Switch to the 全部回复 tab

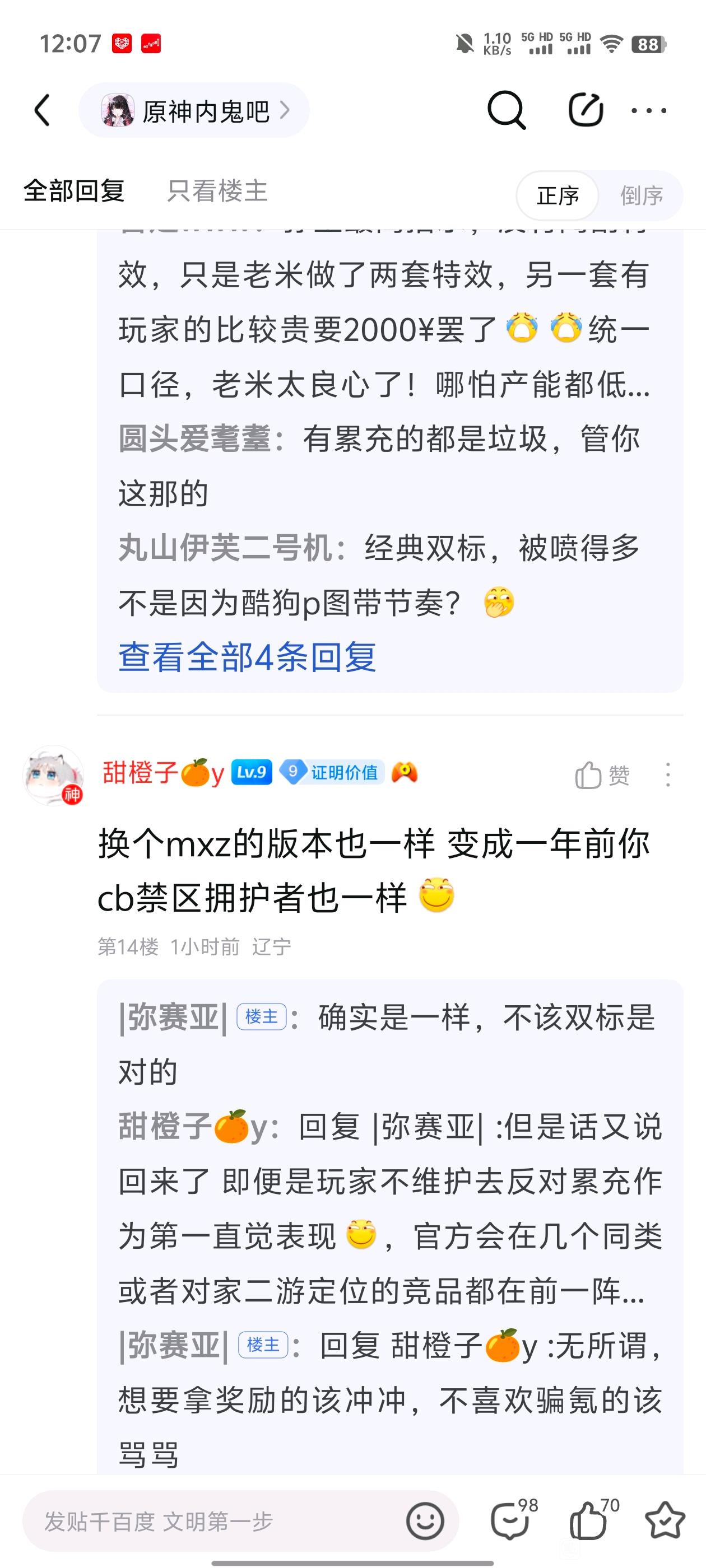coord(74,191)
